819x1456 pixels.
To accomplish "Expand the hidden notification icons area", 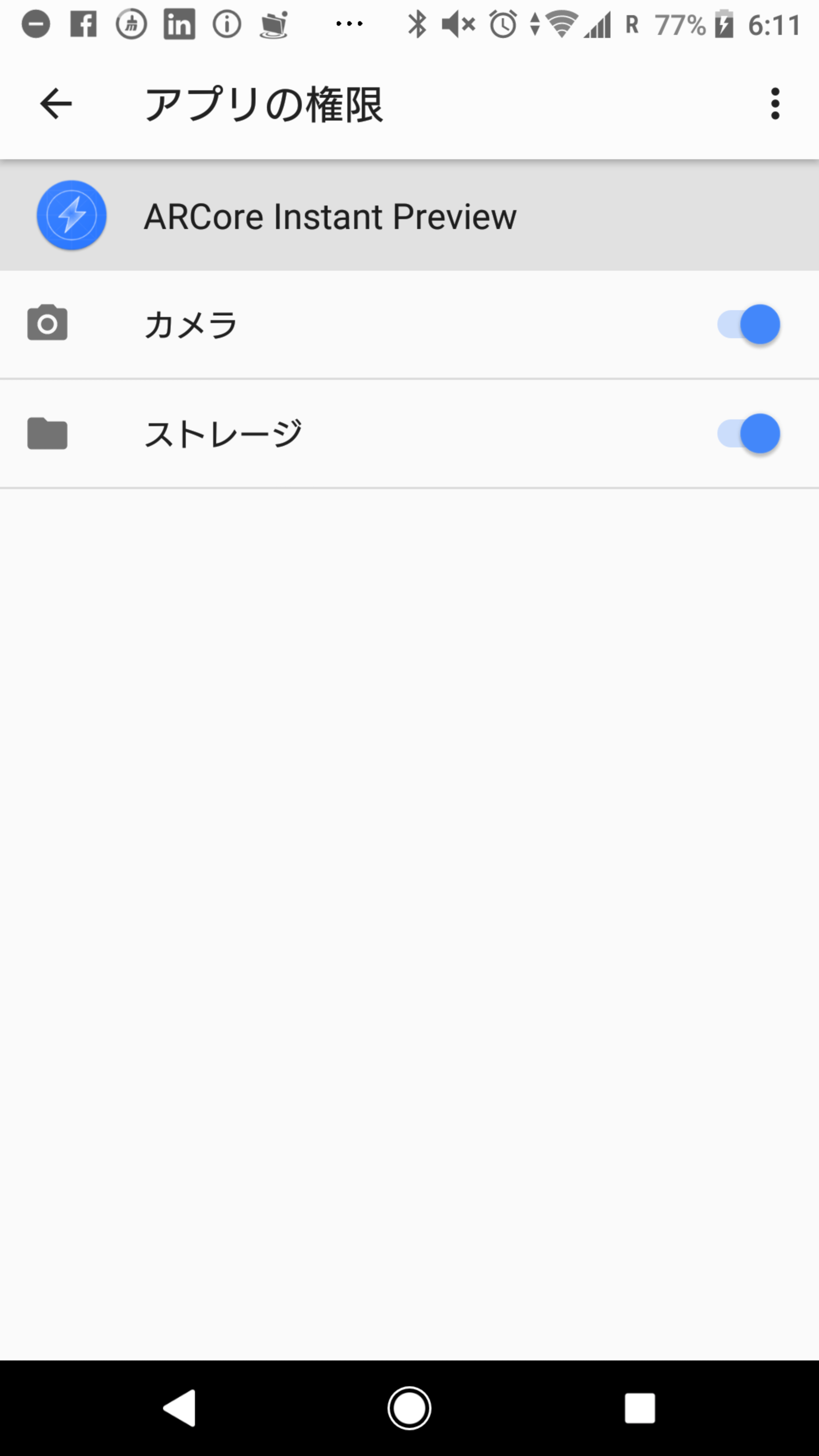I will tap(349, 24).
